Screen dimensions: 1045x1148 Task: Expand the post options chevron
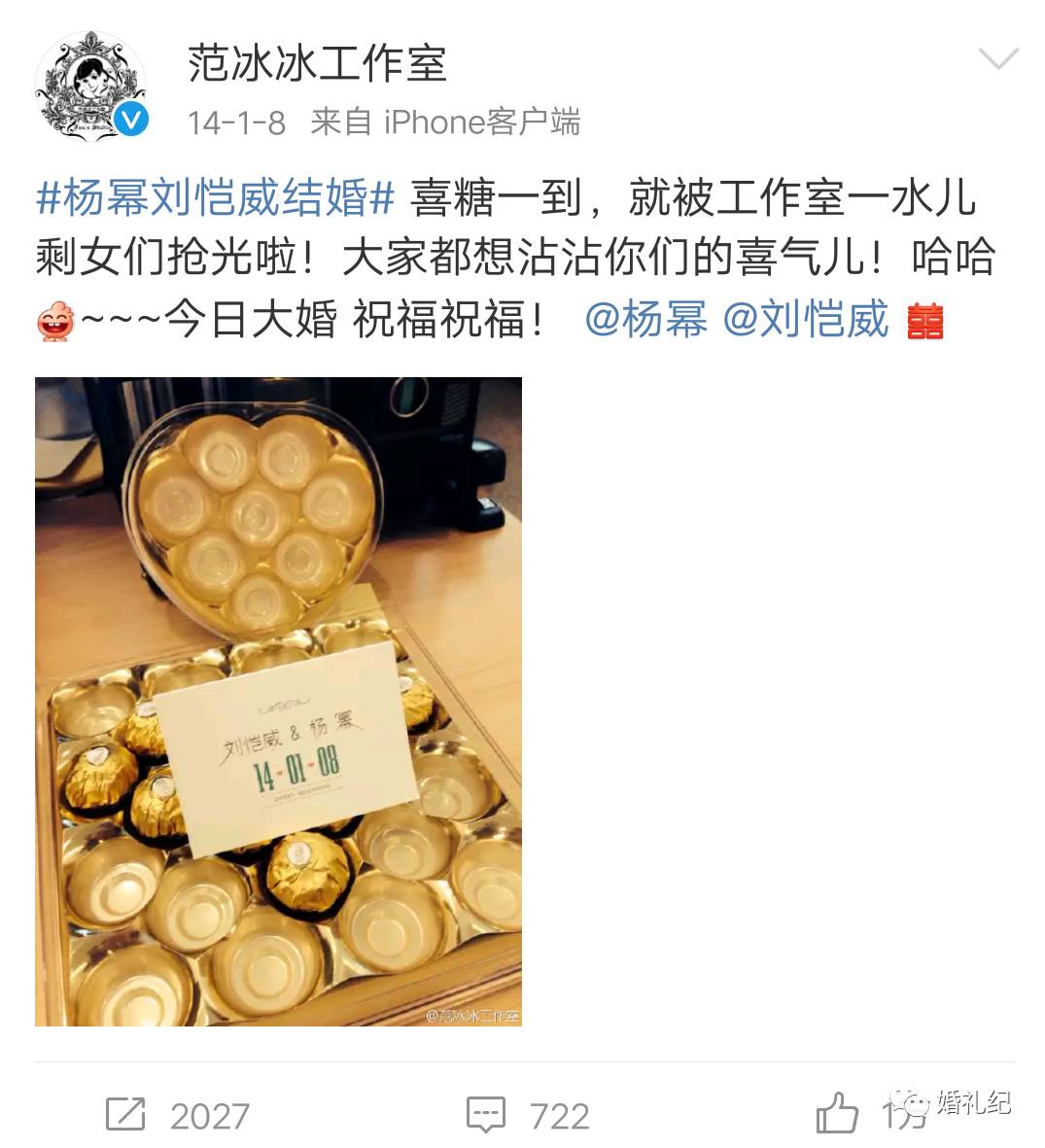998,60
